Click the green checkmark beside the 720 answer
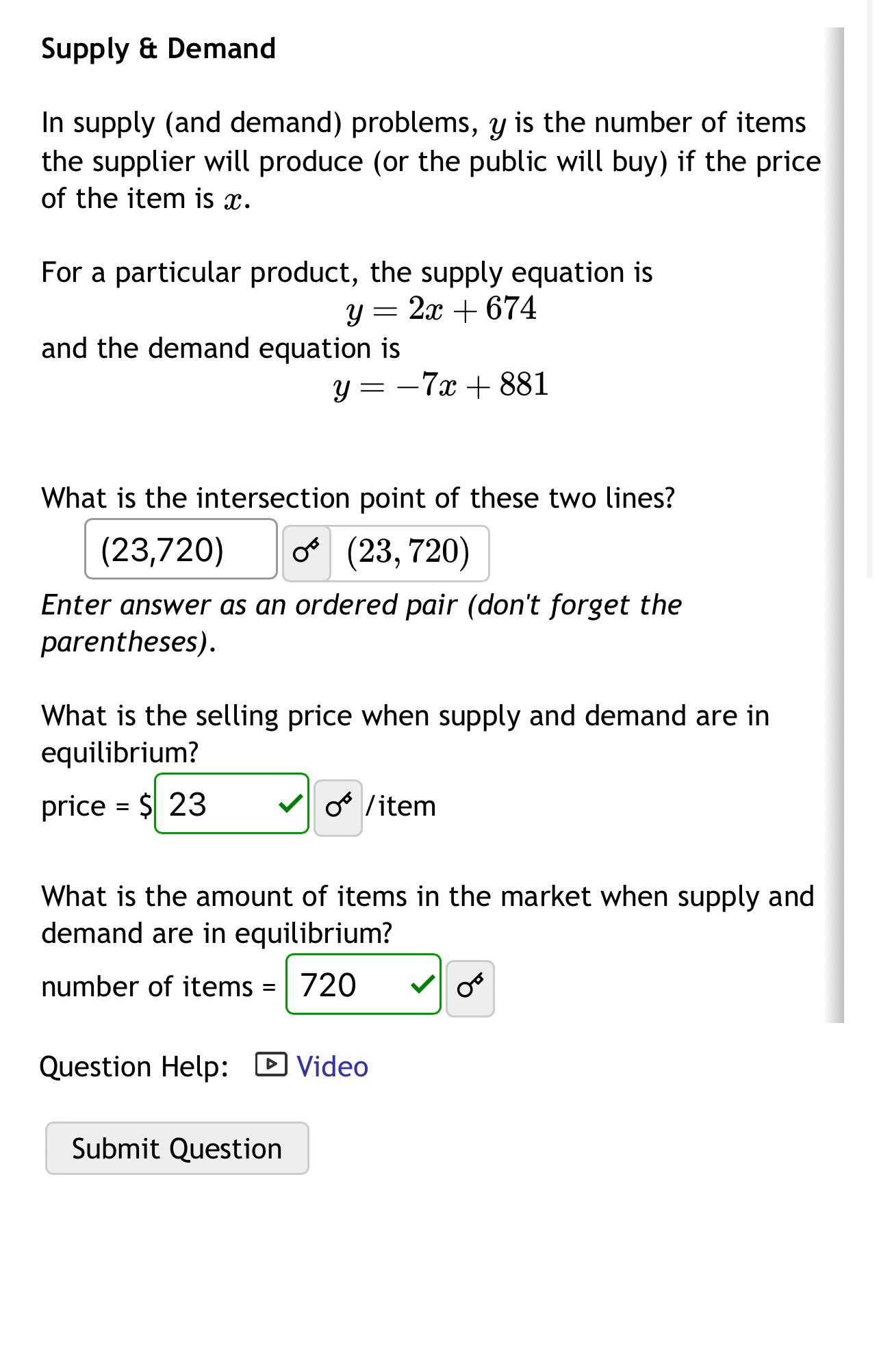 (422, 985)
